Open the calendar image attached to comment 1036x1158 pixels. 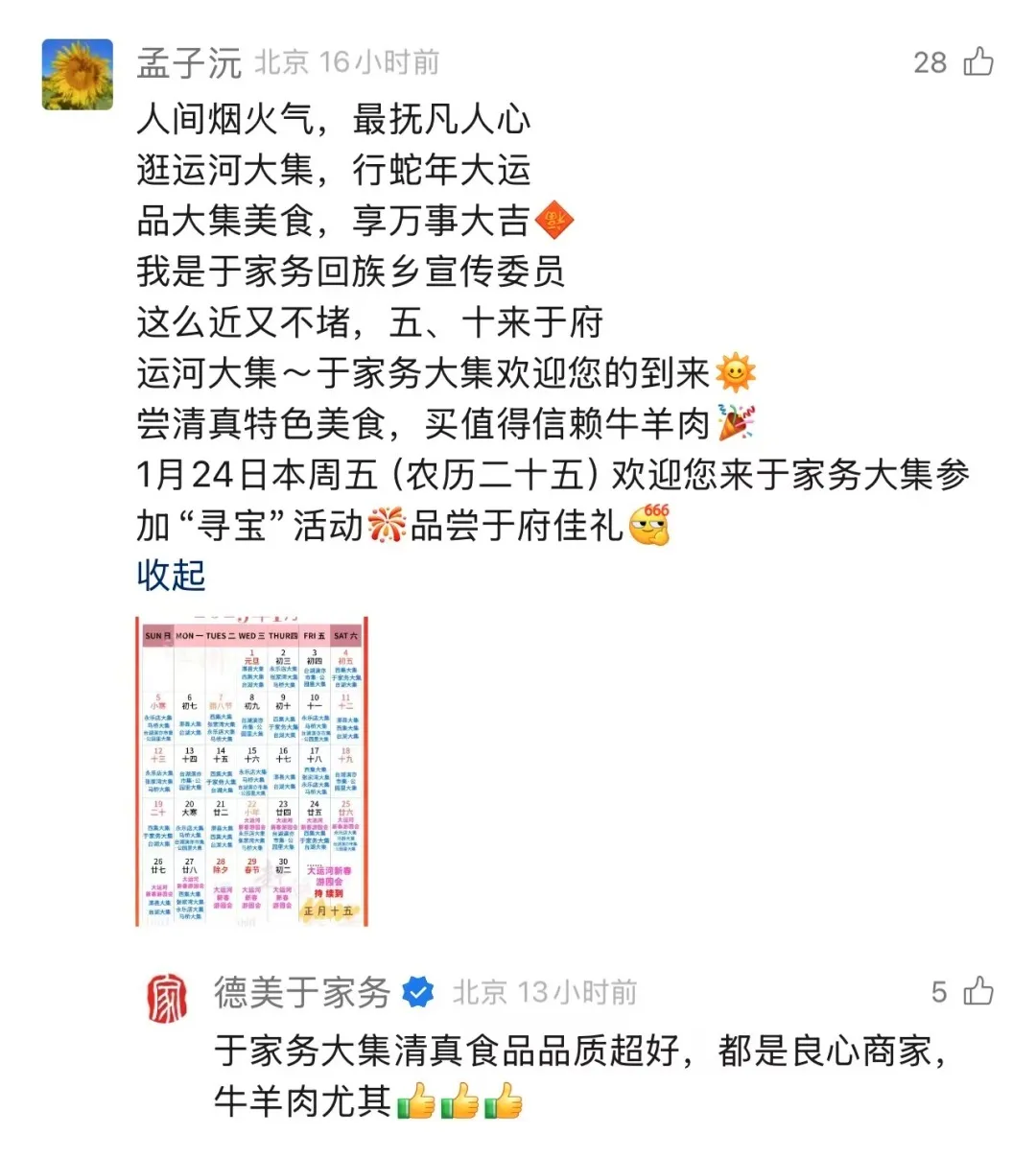tap(252, 771)
